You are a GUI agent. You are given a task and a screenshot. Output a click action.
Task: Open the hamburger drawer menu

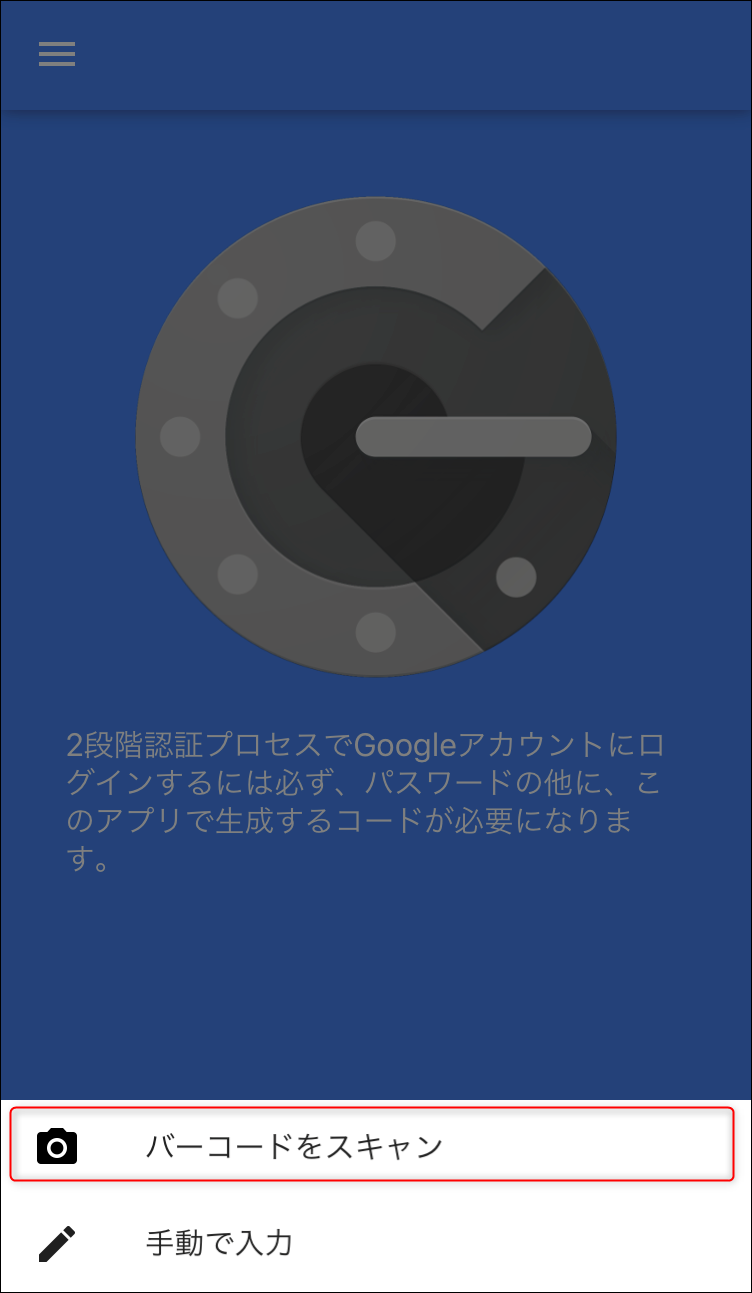57,54
